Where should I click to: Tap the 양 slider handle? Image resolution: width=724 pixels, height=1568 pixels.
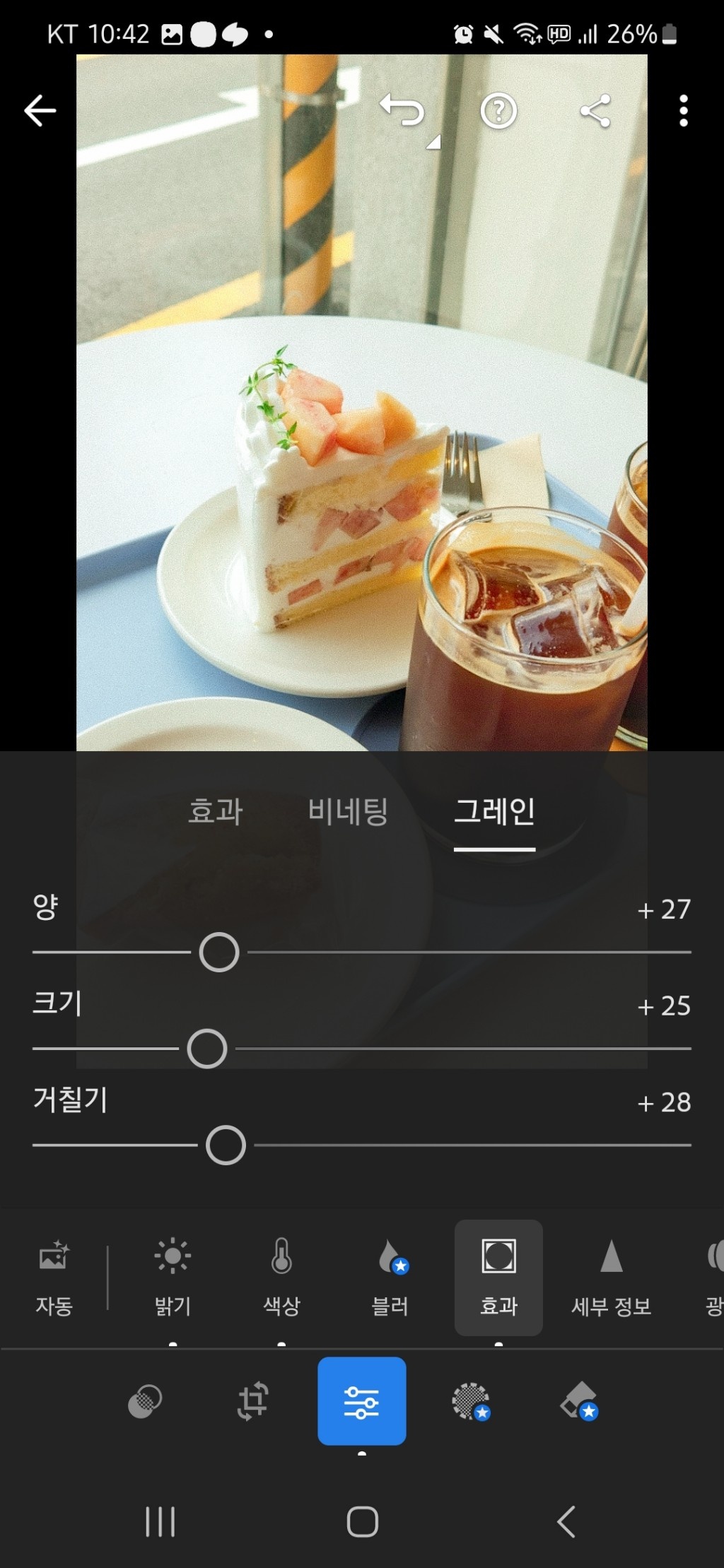[219, 953]
